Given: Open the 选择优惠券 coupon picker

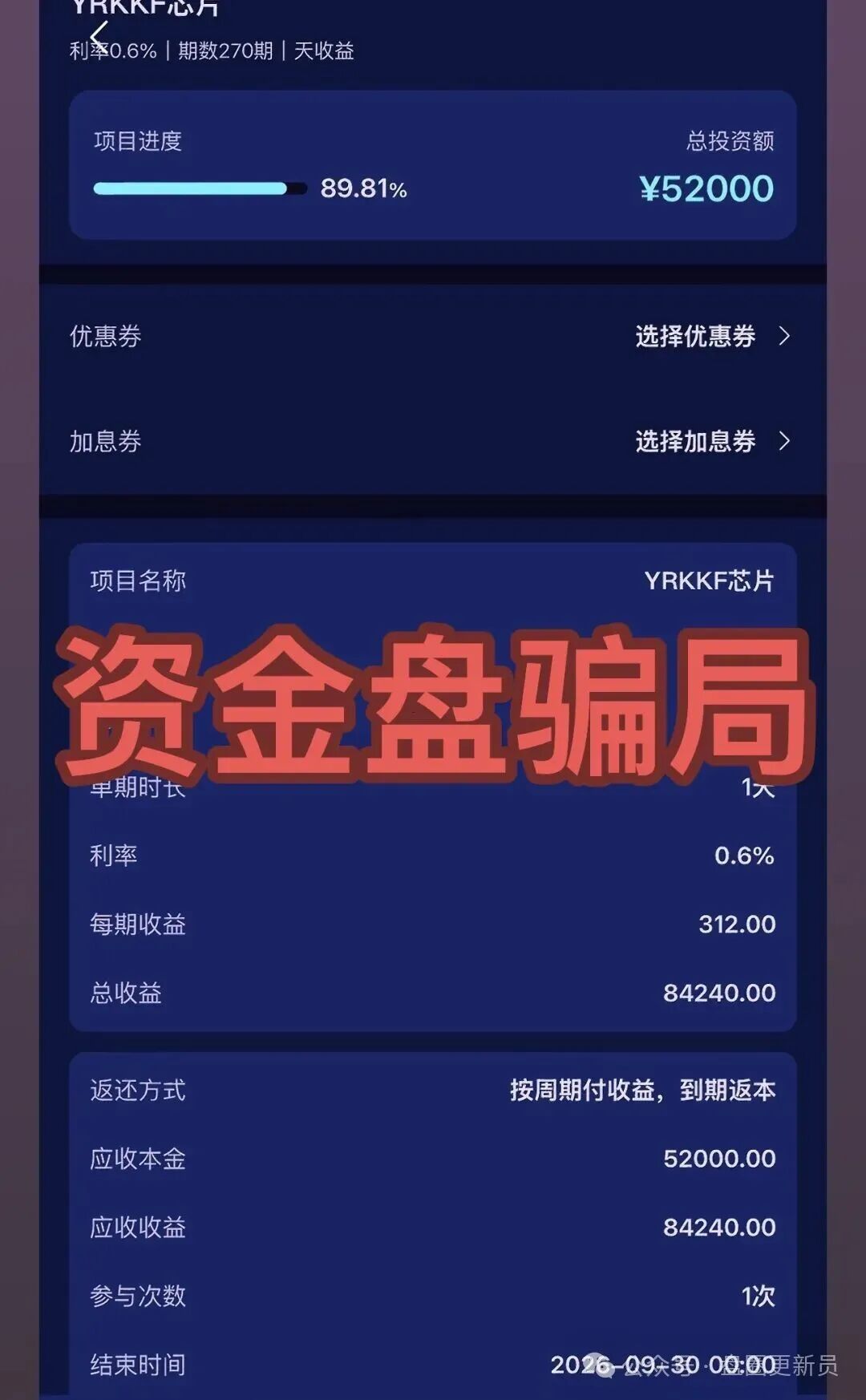Looking at the screenshot, I should click(x=694, y=338).
